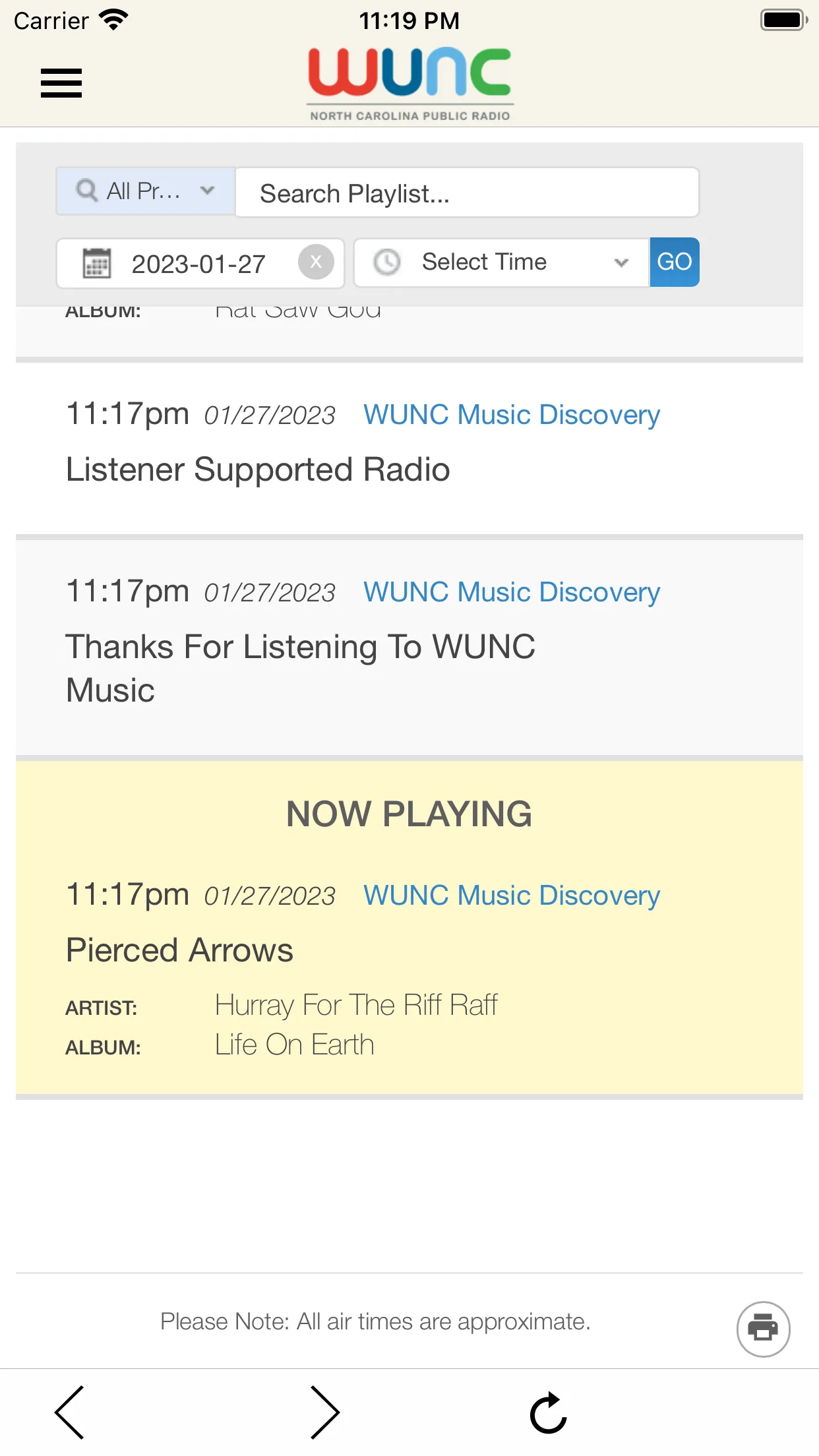Expand the Select Time dropdown
The image size is (819, 1456).
501,262
